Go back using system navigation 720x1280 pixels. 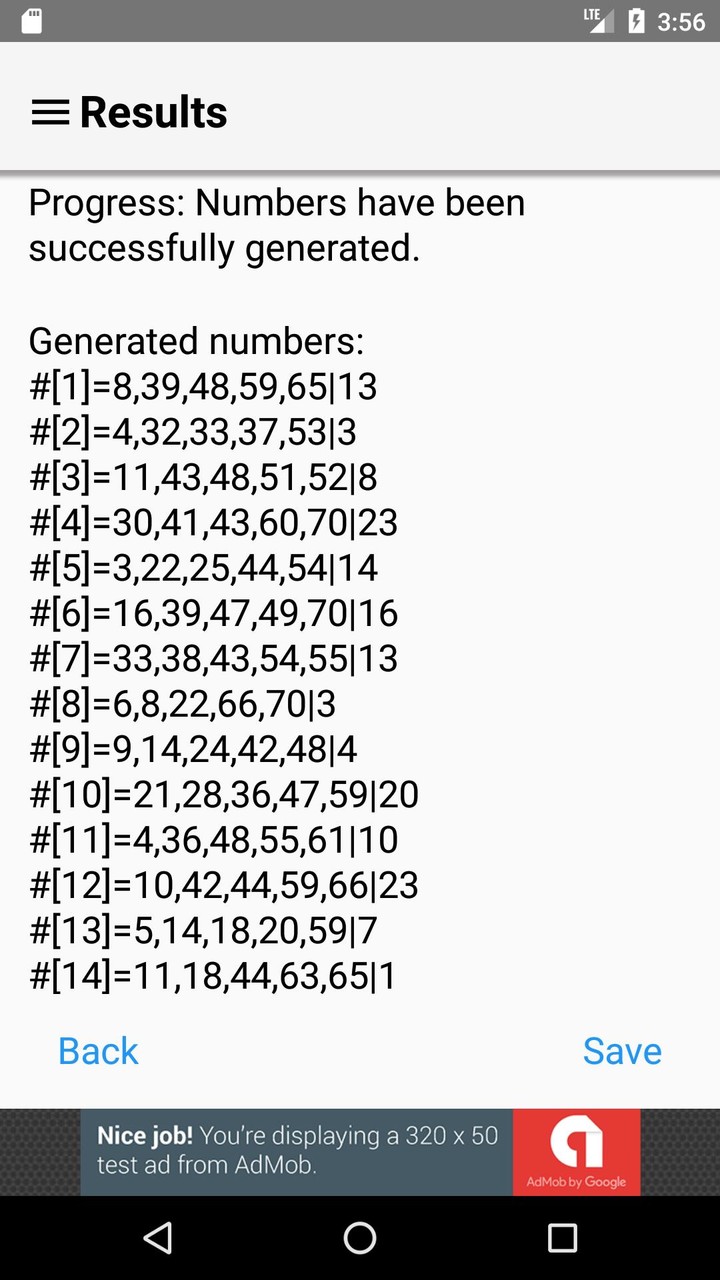158,1238
